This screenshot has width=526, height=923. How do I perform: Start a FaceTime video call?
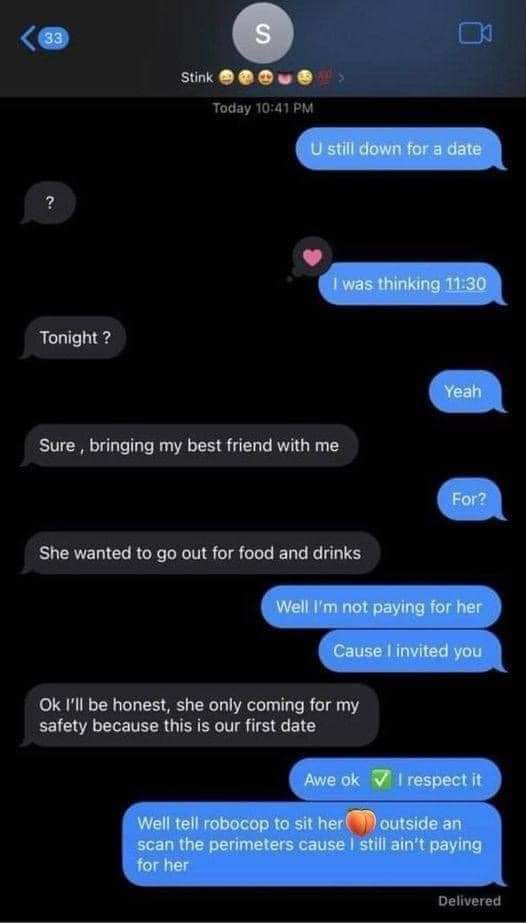coord(475,35)
